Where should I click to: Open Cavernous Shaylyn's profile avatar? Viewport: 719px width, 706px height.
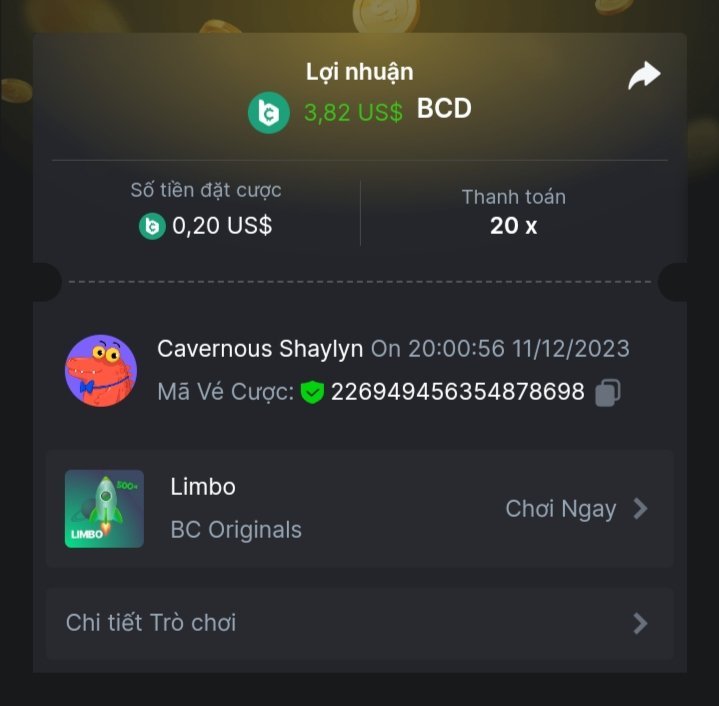[101, 370]
